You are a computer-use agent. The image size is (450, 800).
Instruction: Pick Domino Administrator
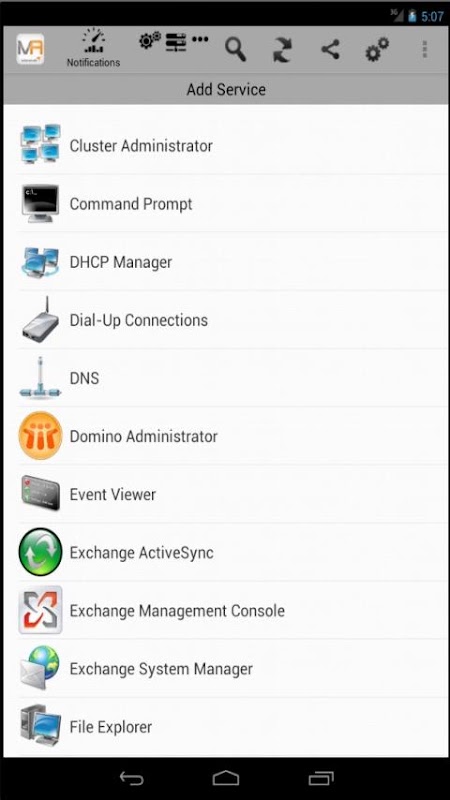click(227, 436)
